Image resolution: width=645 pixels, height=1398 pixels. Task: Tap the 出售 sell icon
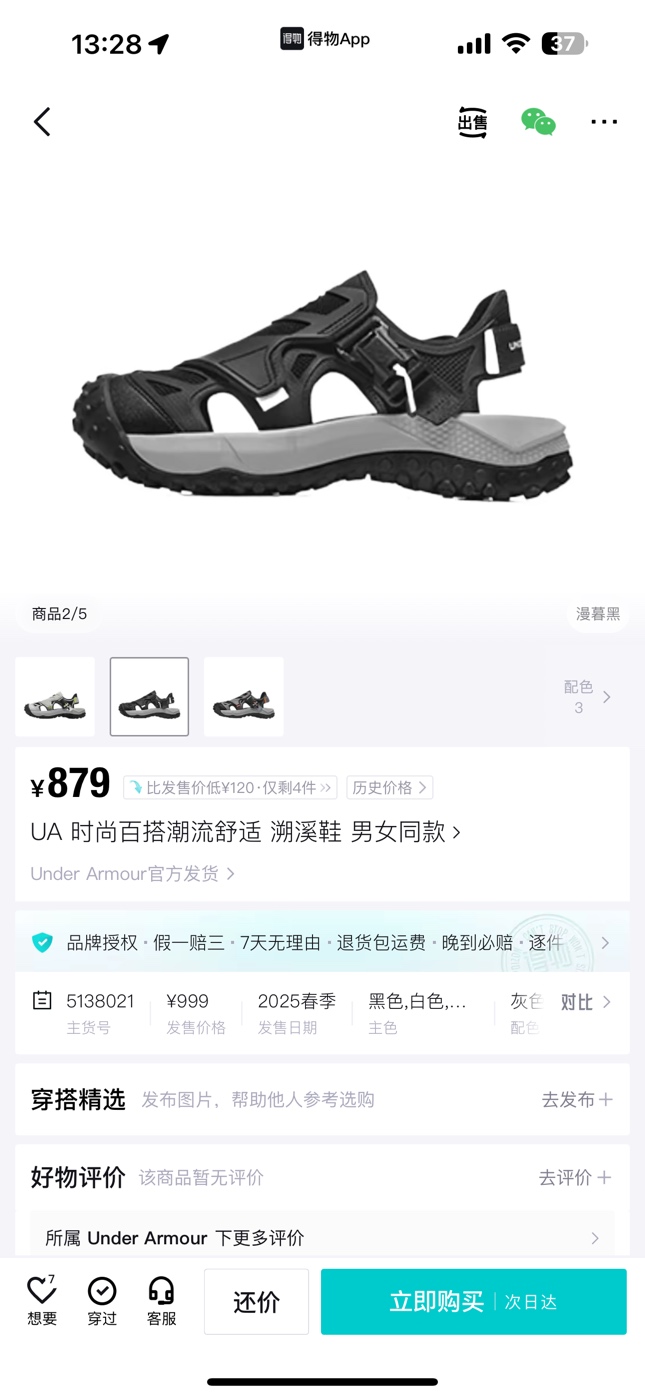coord(472,122)
